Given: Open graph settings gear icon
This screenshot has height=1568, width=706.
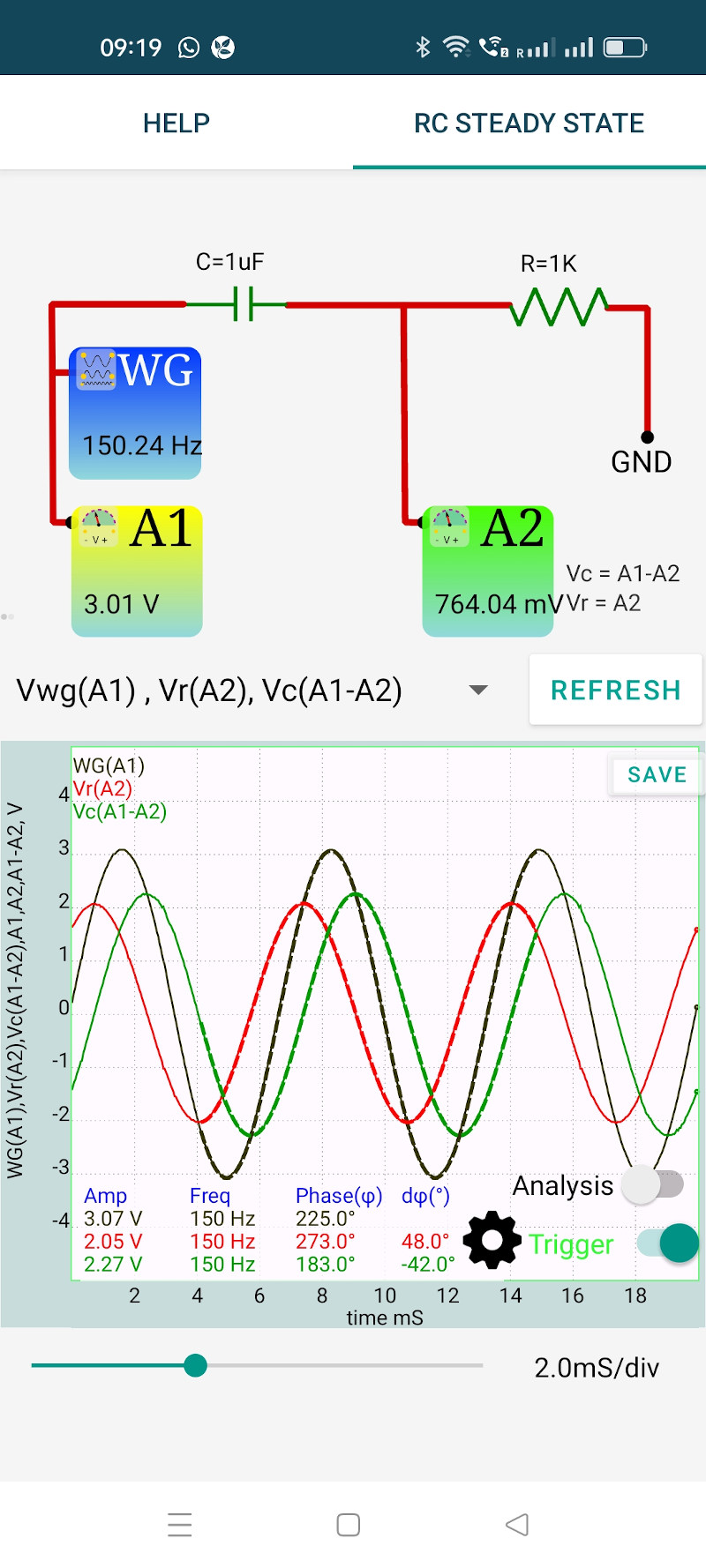Looking at the screenshot, I should (x=492, y=1240).
